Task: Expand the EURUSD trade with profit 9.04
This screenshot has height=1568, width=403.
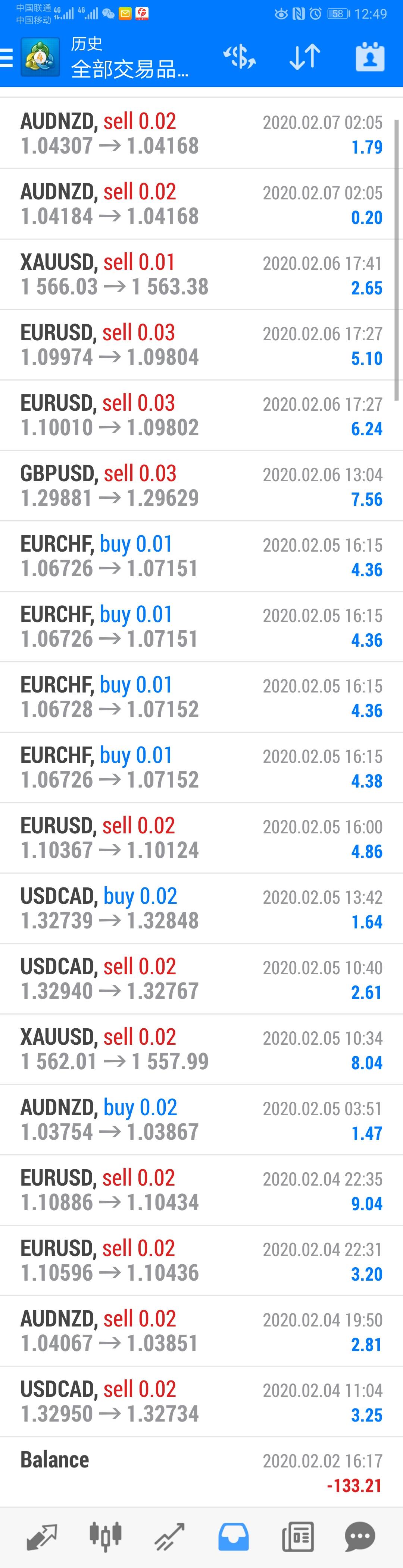Action: coord(201,1190)
